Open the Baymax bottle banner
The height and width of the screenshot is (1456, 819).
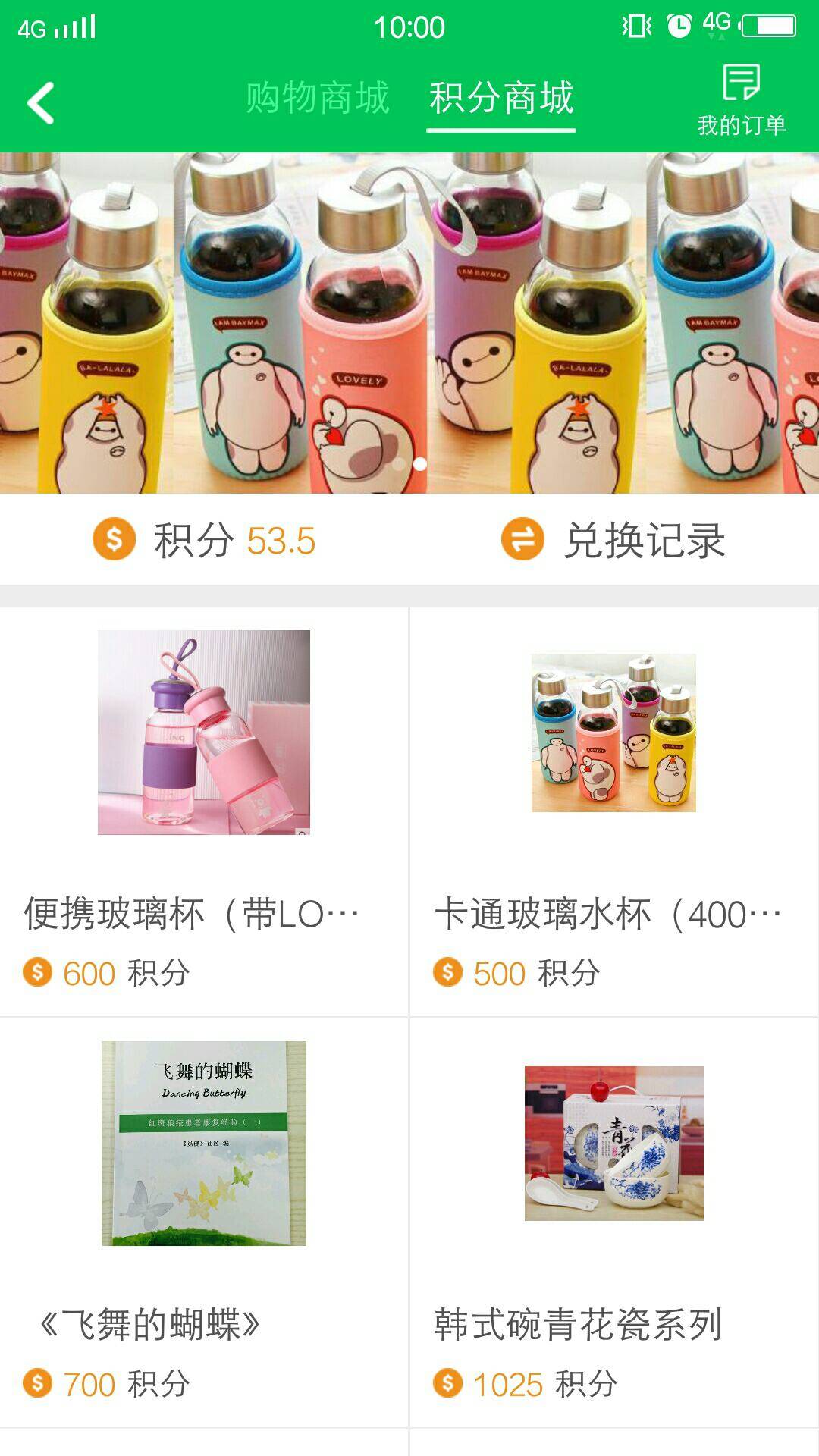[409, 322]
